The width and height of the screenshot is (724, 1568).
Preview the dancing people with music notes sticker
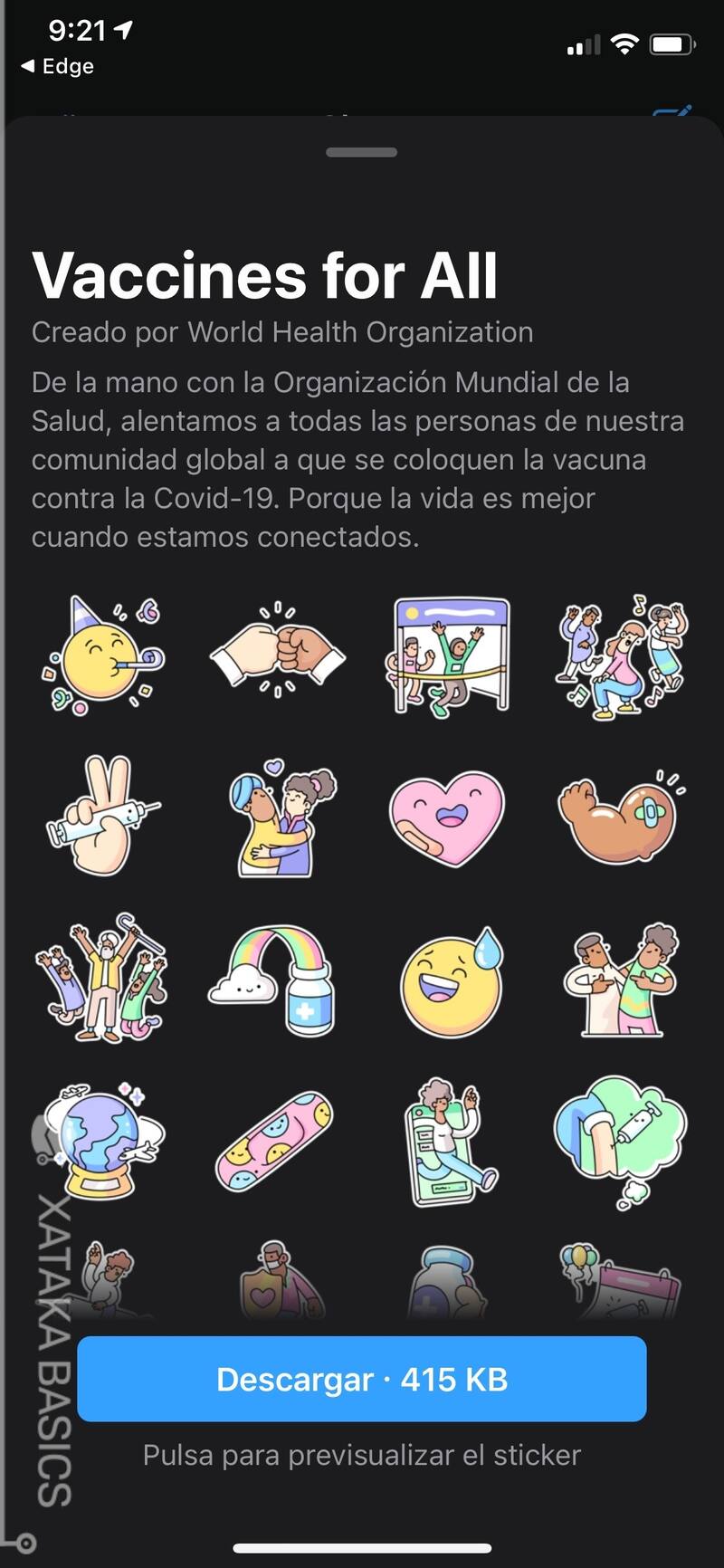pyautogui.click(x=622, y=656)
